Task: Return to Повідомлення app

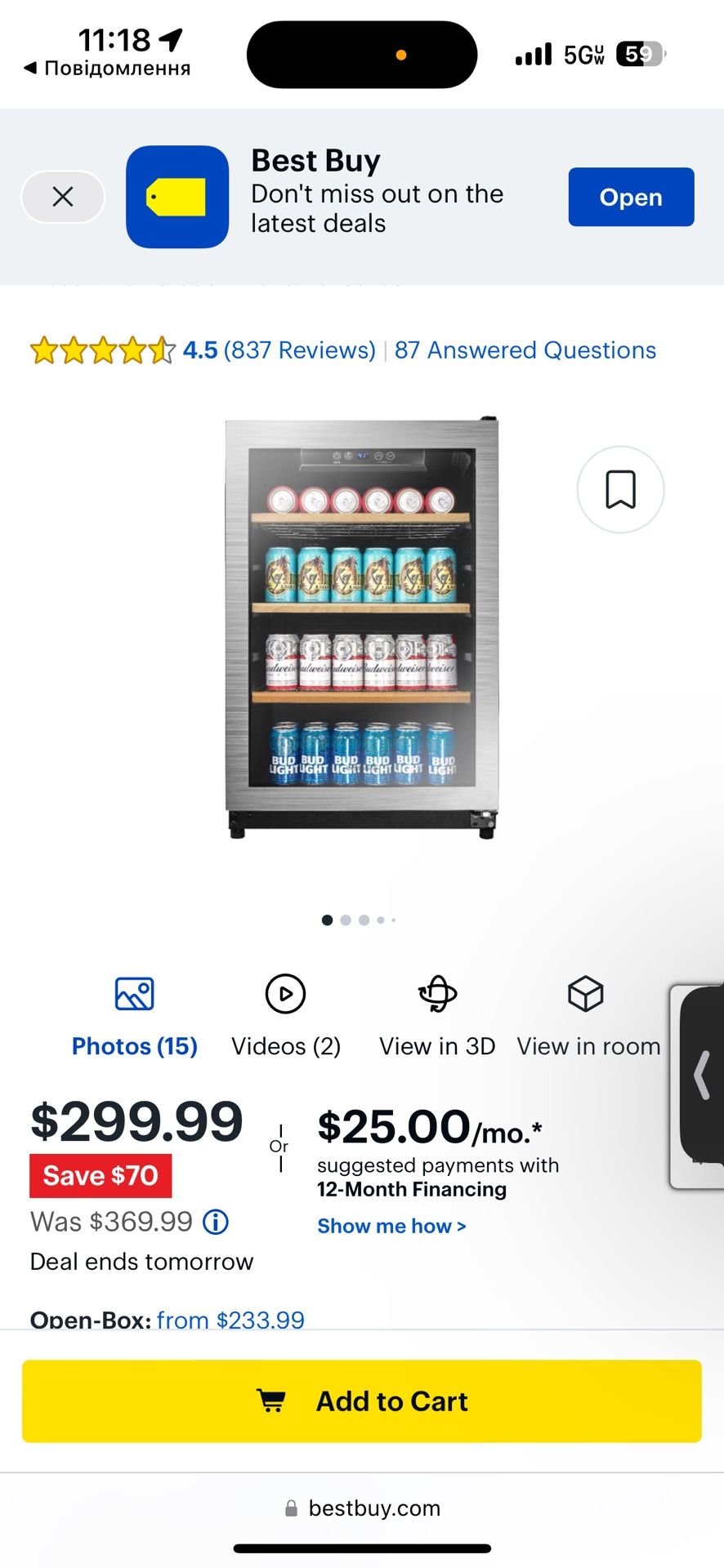Action: [x=107, y=69]
